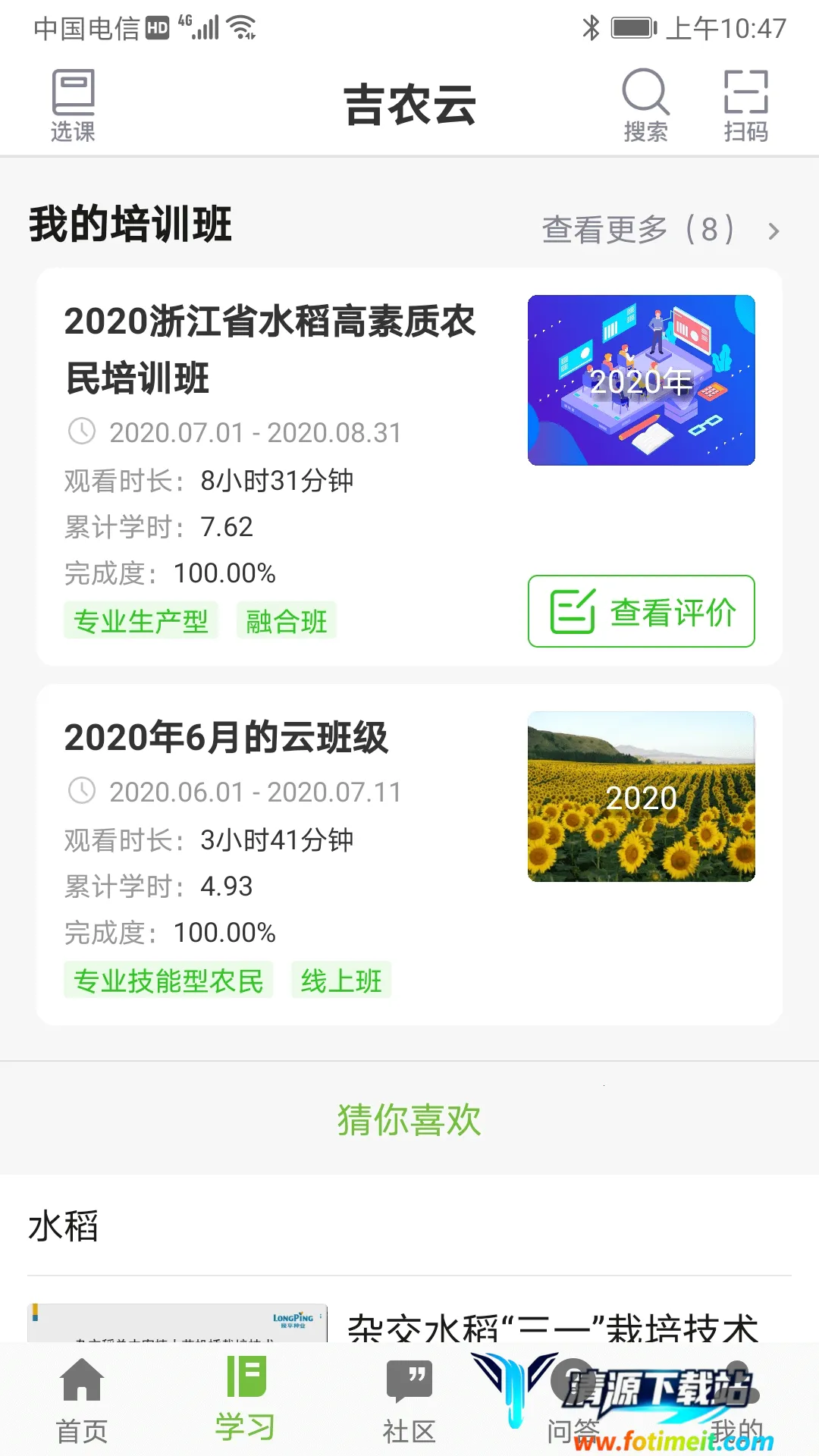Open the 选课 course selection icon

point(73,105)
